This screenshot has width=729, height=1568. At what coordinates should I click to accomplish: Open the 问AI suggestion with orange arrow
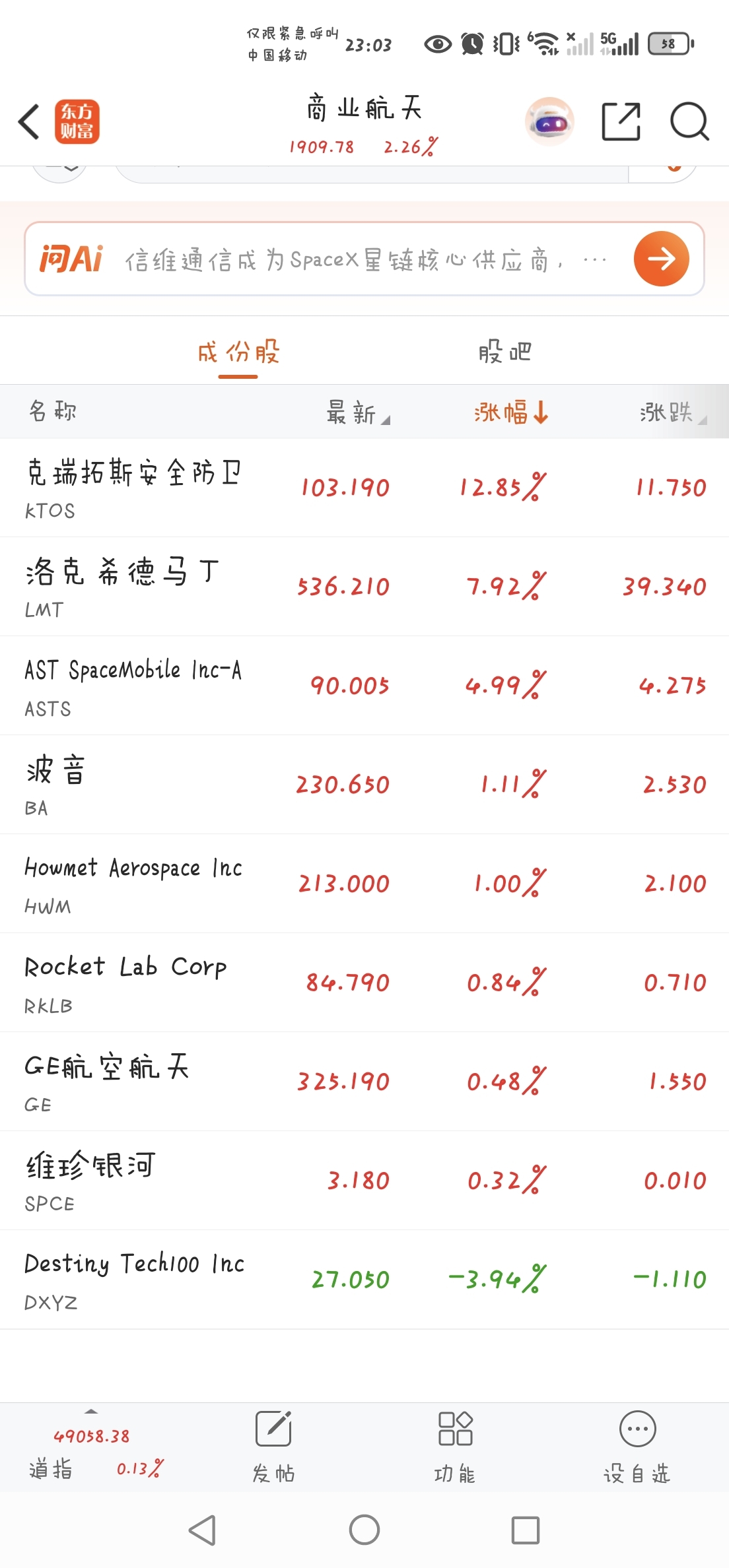[x=661, y=259]
